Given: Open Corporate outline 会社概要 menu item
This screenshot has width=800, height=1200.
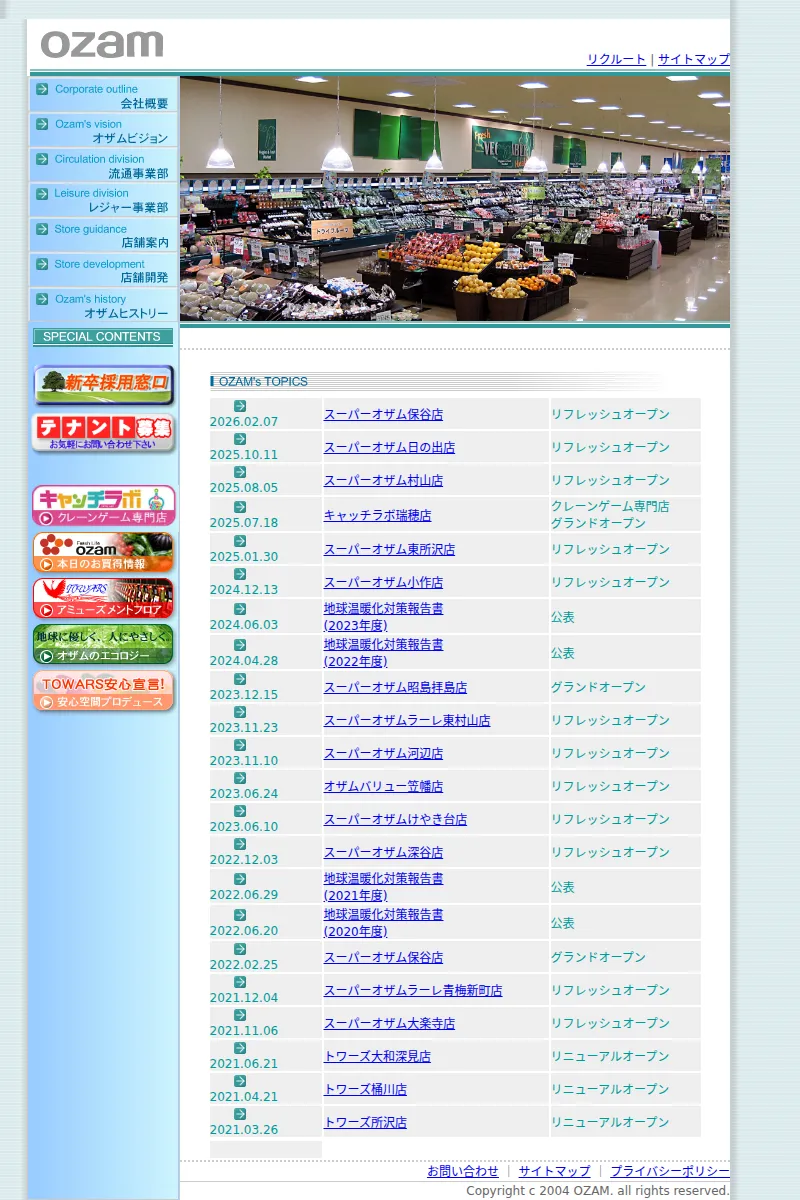Looking at the screenshot, I should [104, 95].
